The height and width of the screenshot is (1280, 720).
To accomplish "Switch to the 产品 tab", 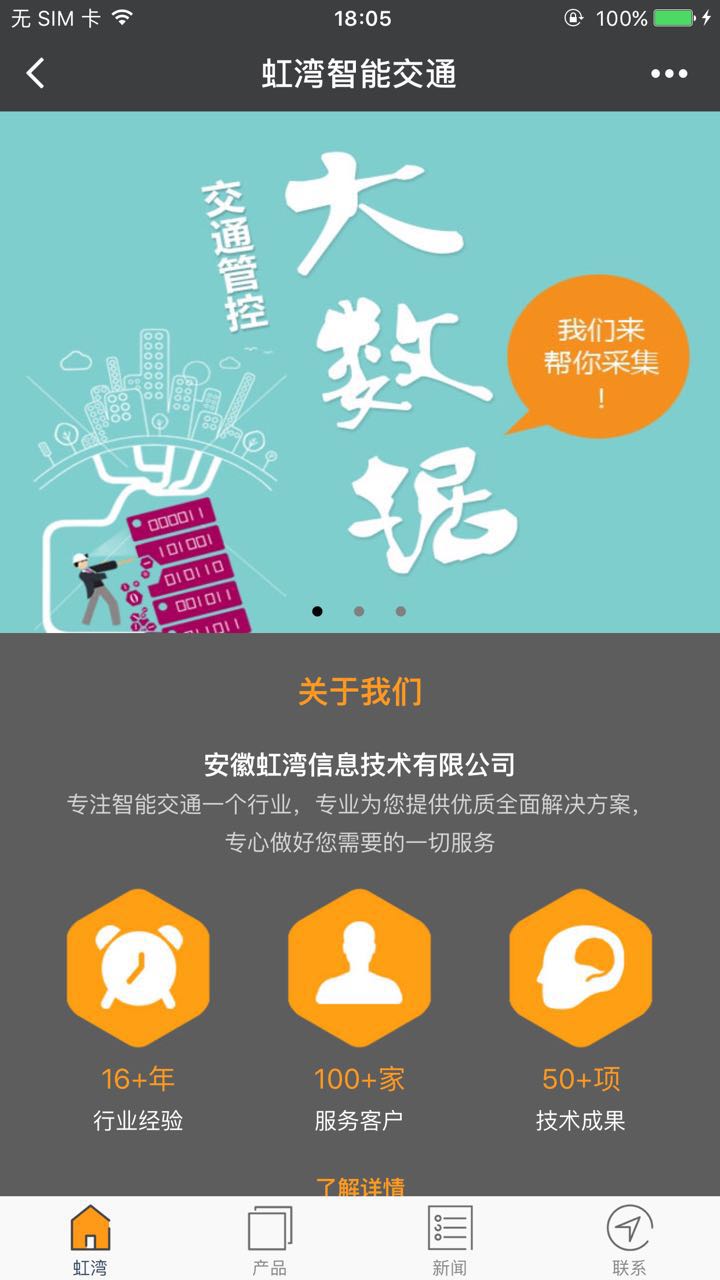I will pos(270,1240).
